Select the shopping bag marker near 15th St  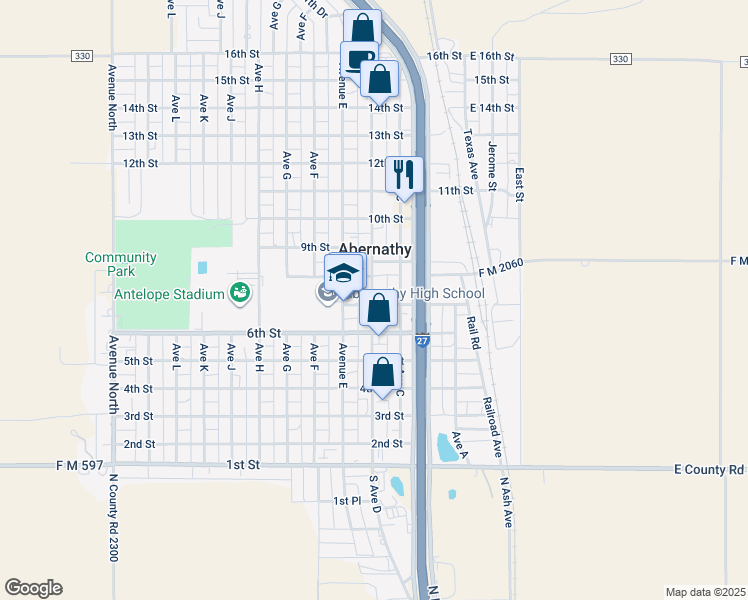[380, 78]
